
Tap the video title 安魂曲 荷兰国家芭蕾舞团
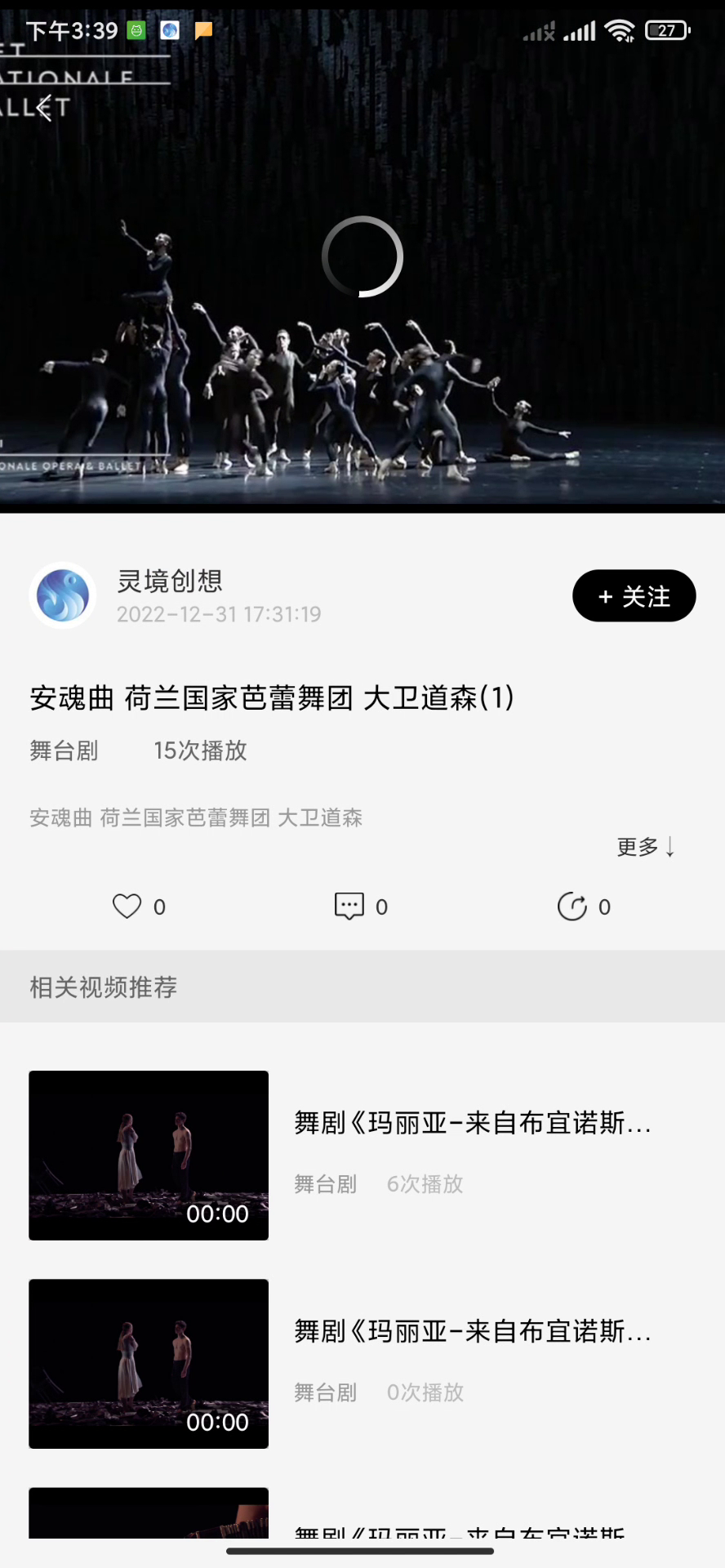point(268,699)
